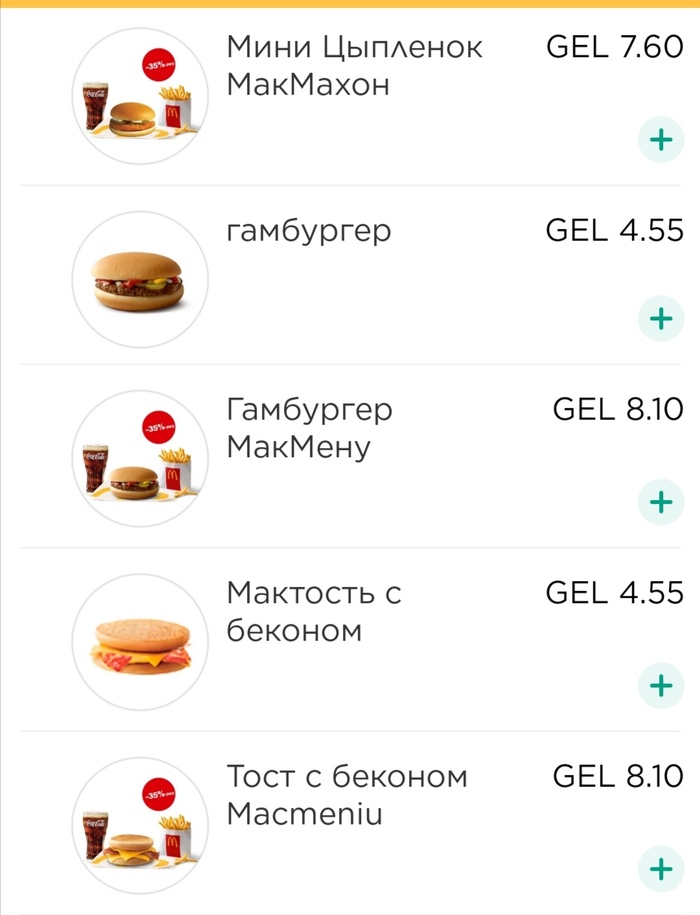The height and width of the screenshot is (915, 700).
Task: View details of the гамбургер item
Action: pos(309,232)
